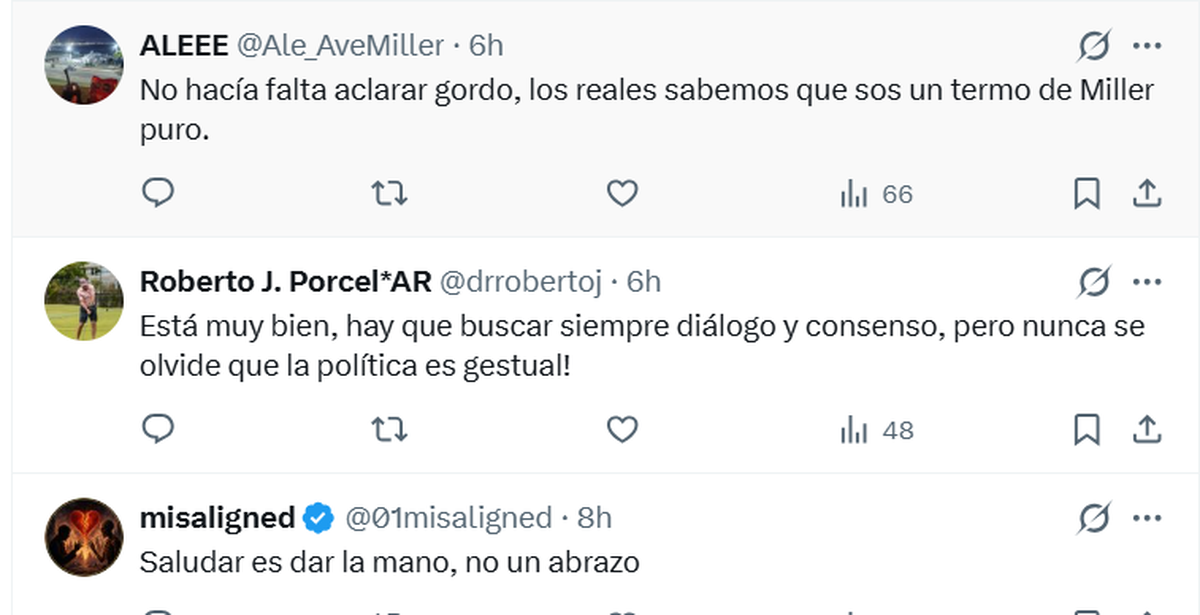
Task: Reply to ALEEE's tweet
Action: click(158, 193)
